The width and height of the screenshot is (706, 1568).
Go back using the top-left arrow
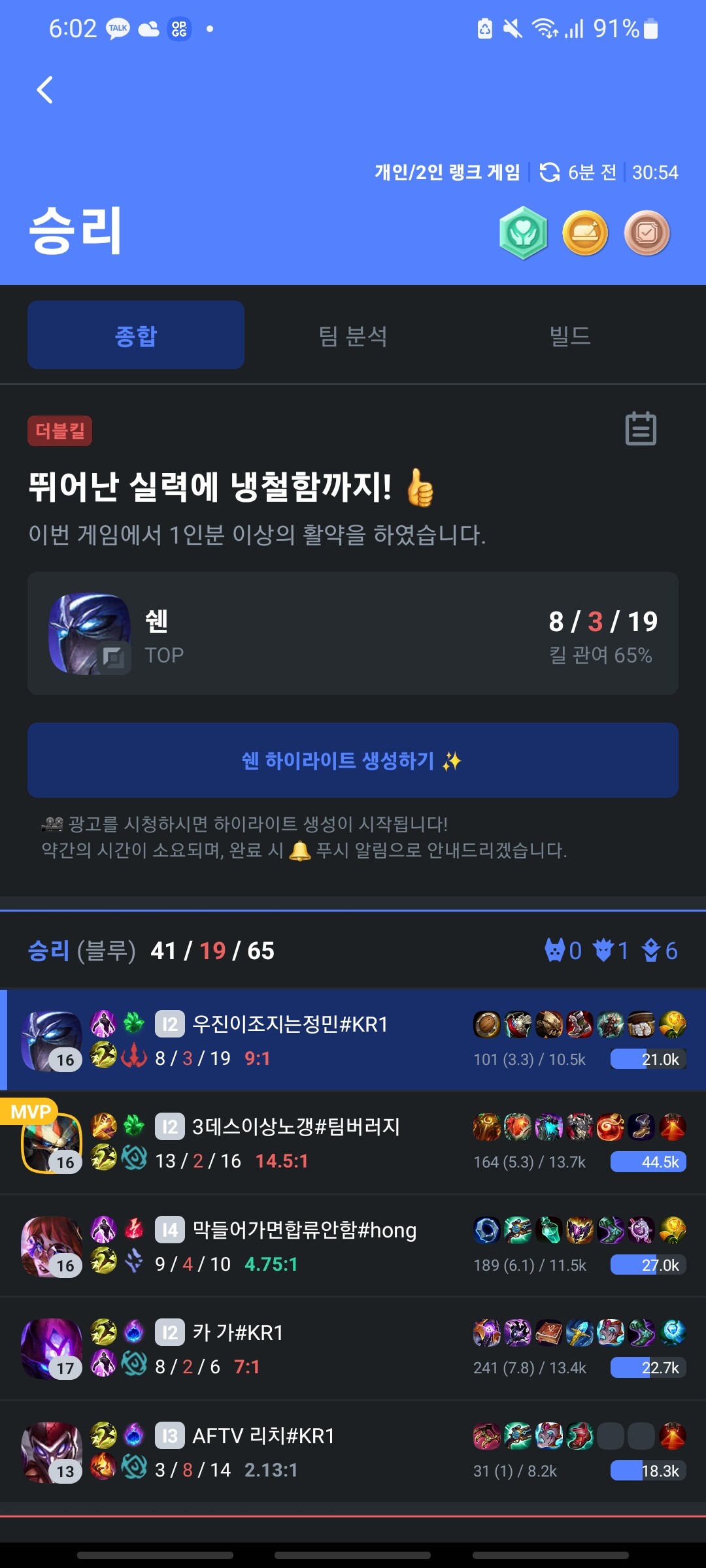point(44,90)
